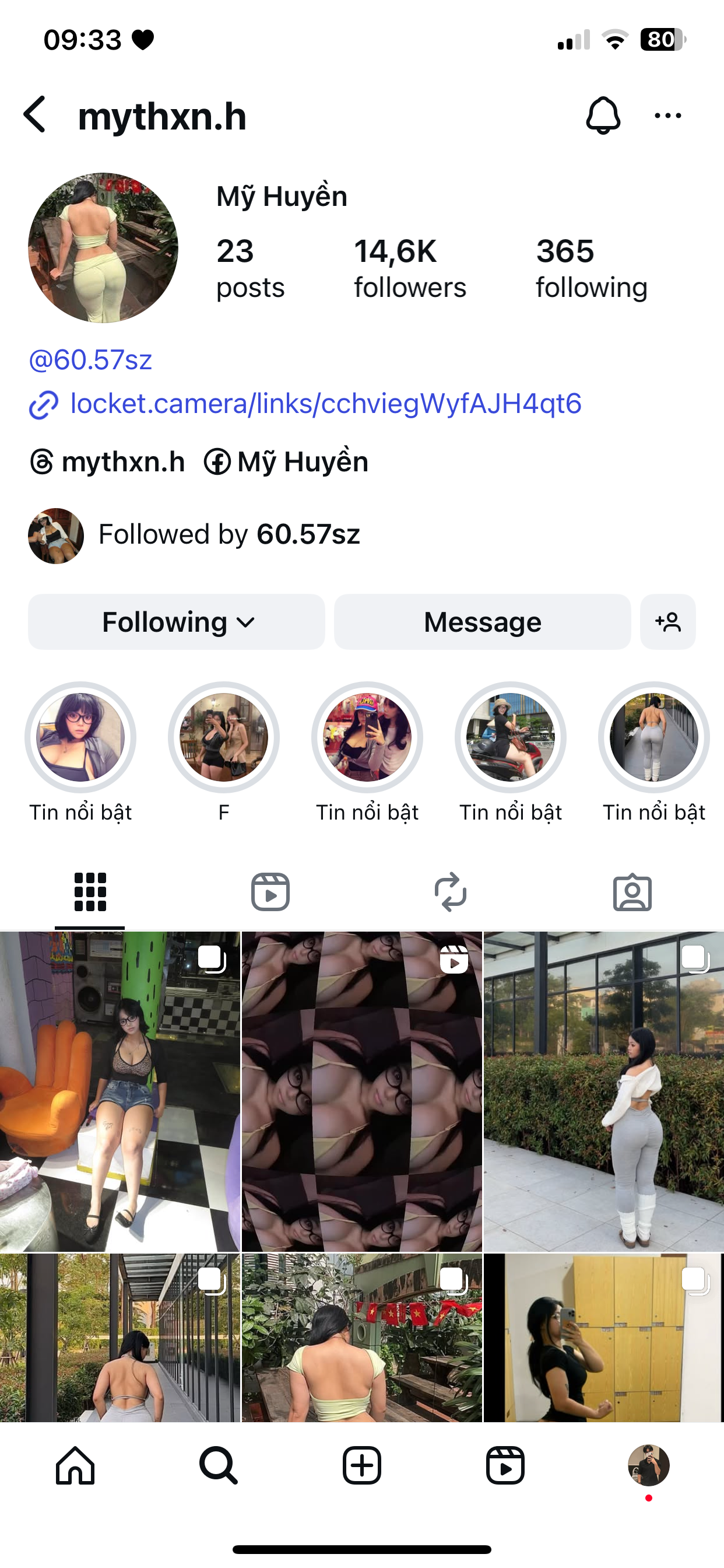The image size is (724, 1568).
Task: Open linked Facebook profile Mỹ Huyền
Action: coord(287,462)
